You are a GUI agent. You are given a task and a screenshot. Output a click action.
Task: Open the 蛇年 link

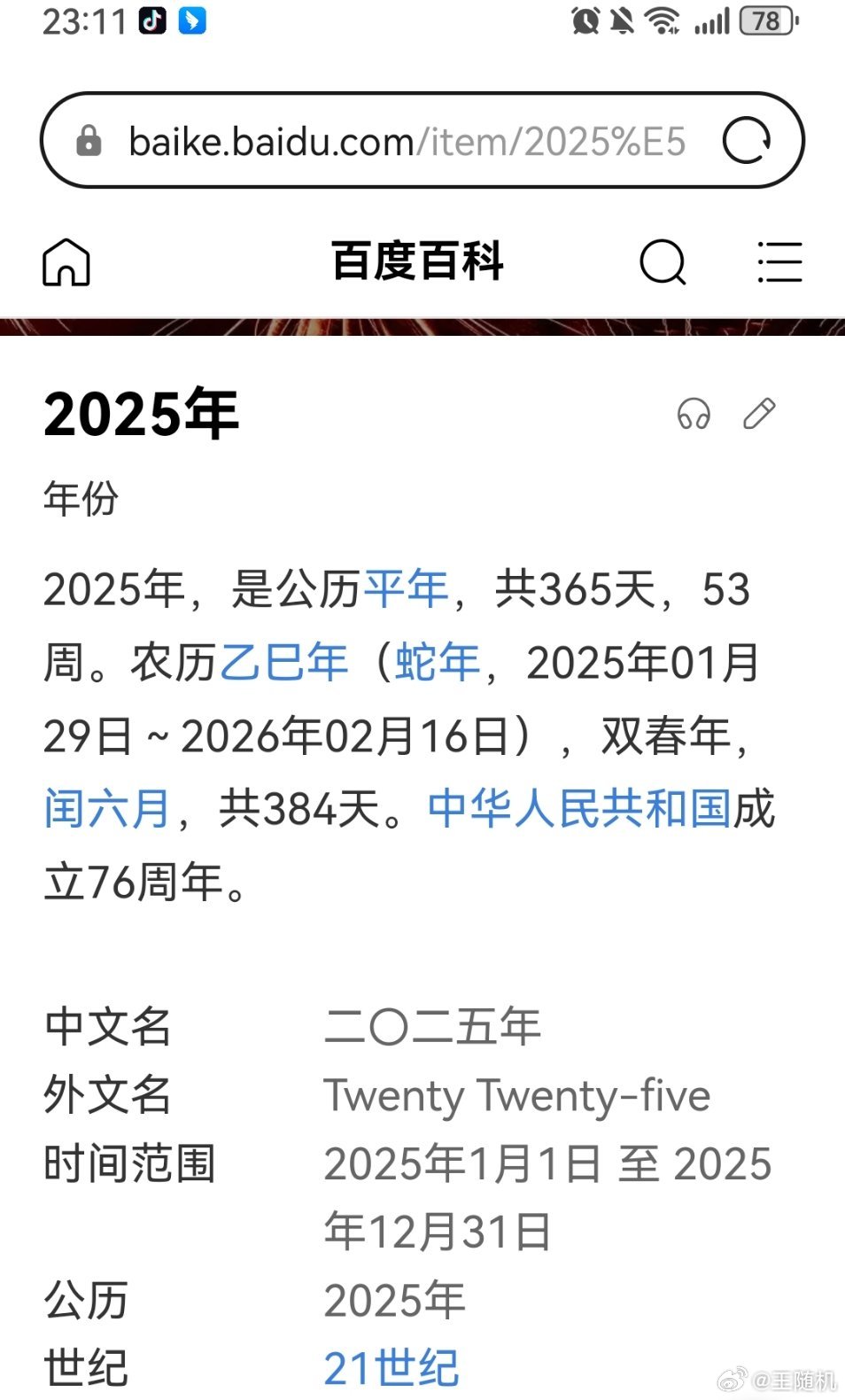pyautogui.click(x=438, y=663)
